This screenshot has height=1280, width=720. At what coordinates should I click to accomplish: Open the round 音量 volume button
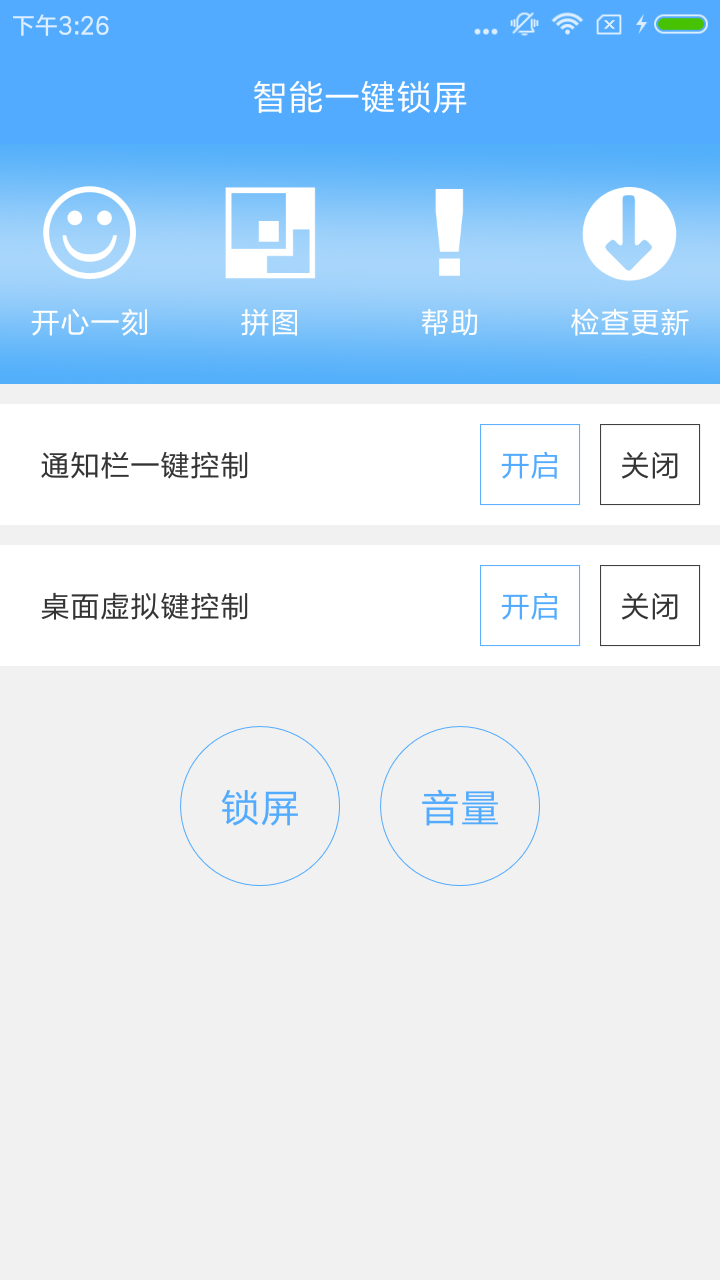tap(460, 806)
